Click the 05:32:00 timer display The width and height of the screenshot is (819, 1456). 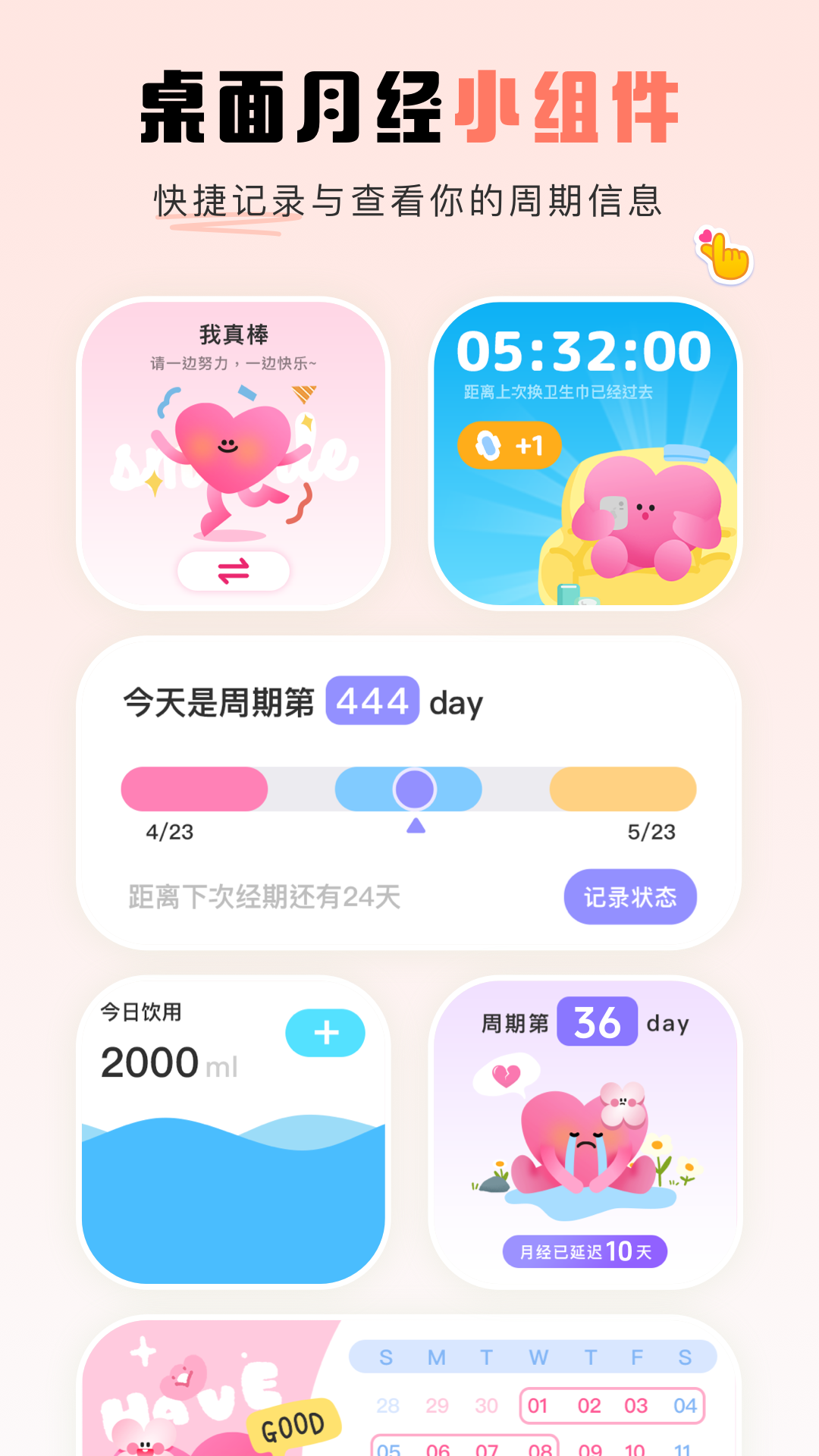click(x=584, y=351)
